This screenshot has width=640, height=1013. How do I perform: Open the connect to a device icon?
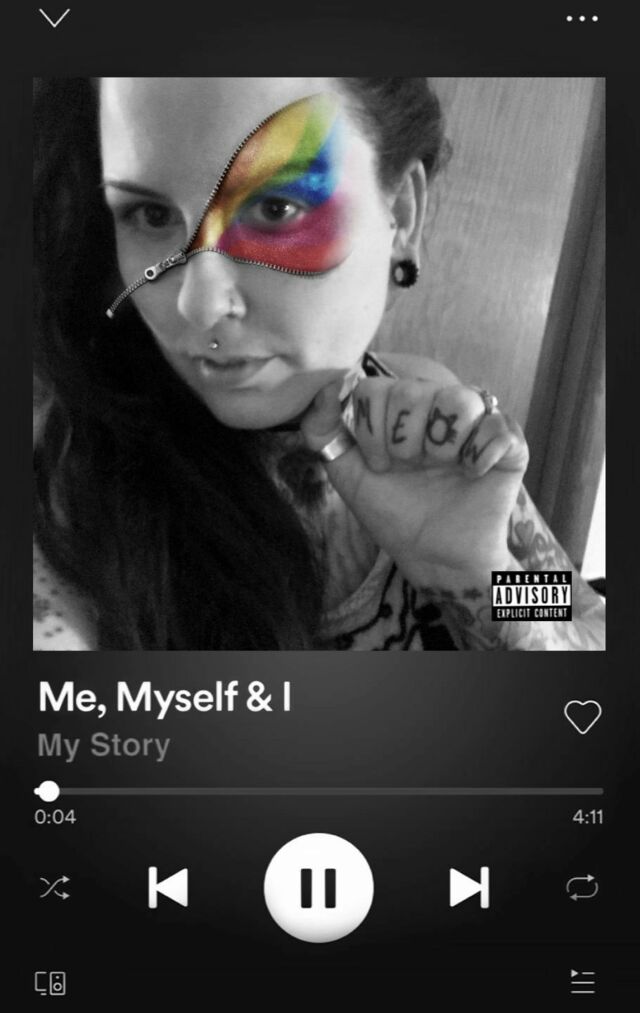point(51,982)
